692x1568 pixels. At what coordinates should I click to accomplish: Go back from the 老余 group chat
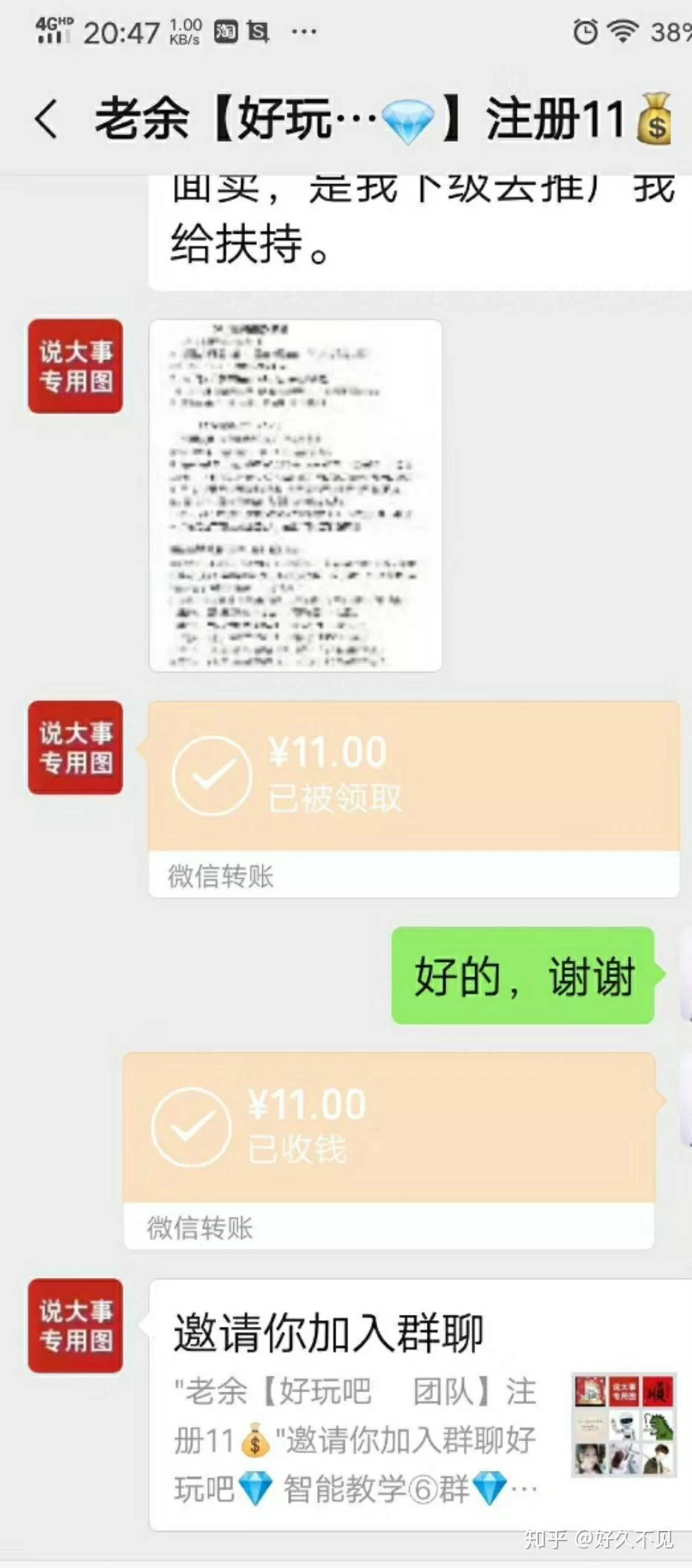46,119
